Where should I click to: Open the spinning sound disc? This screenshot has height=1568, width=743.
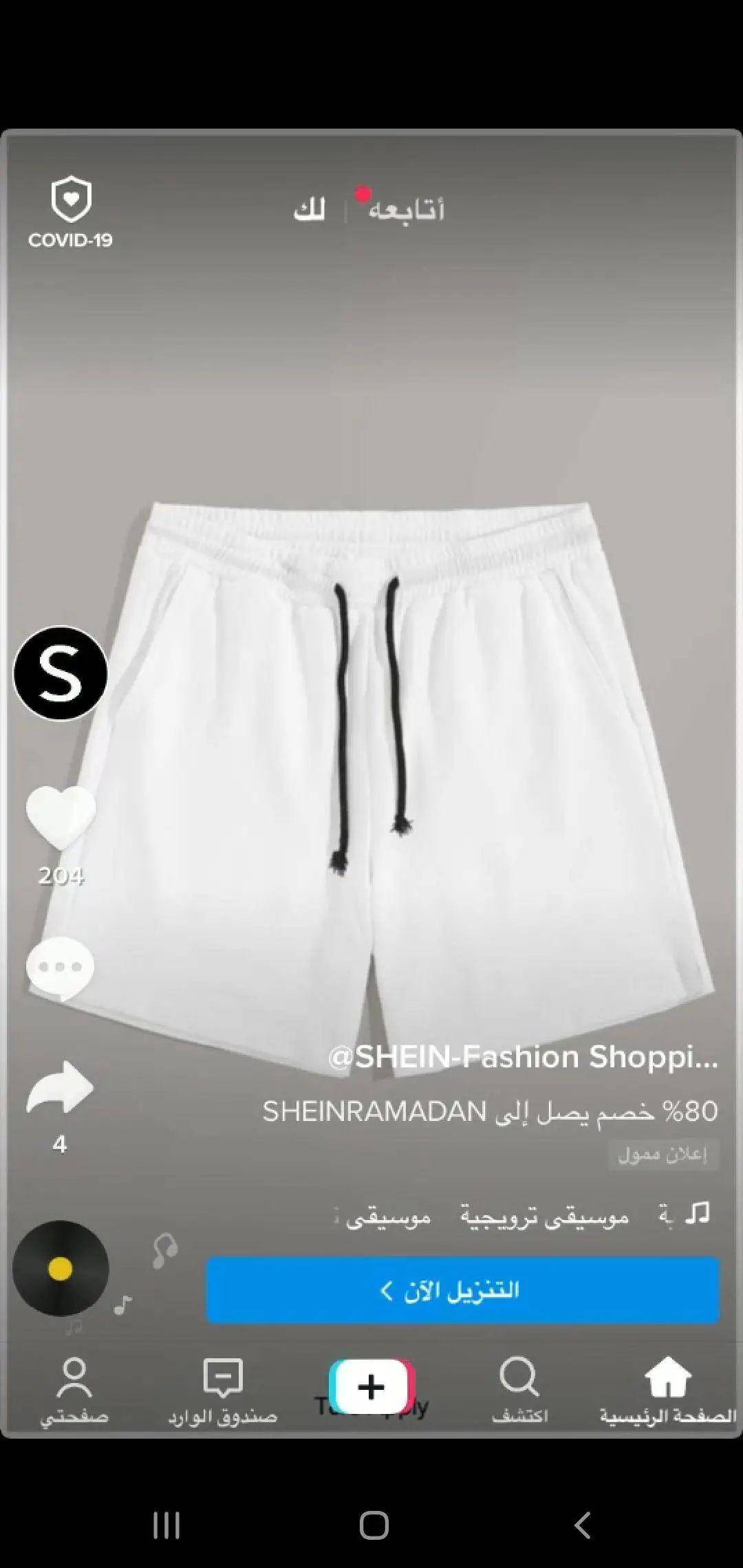pos(61,1269)
